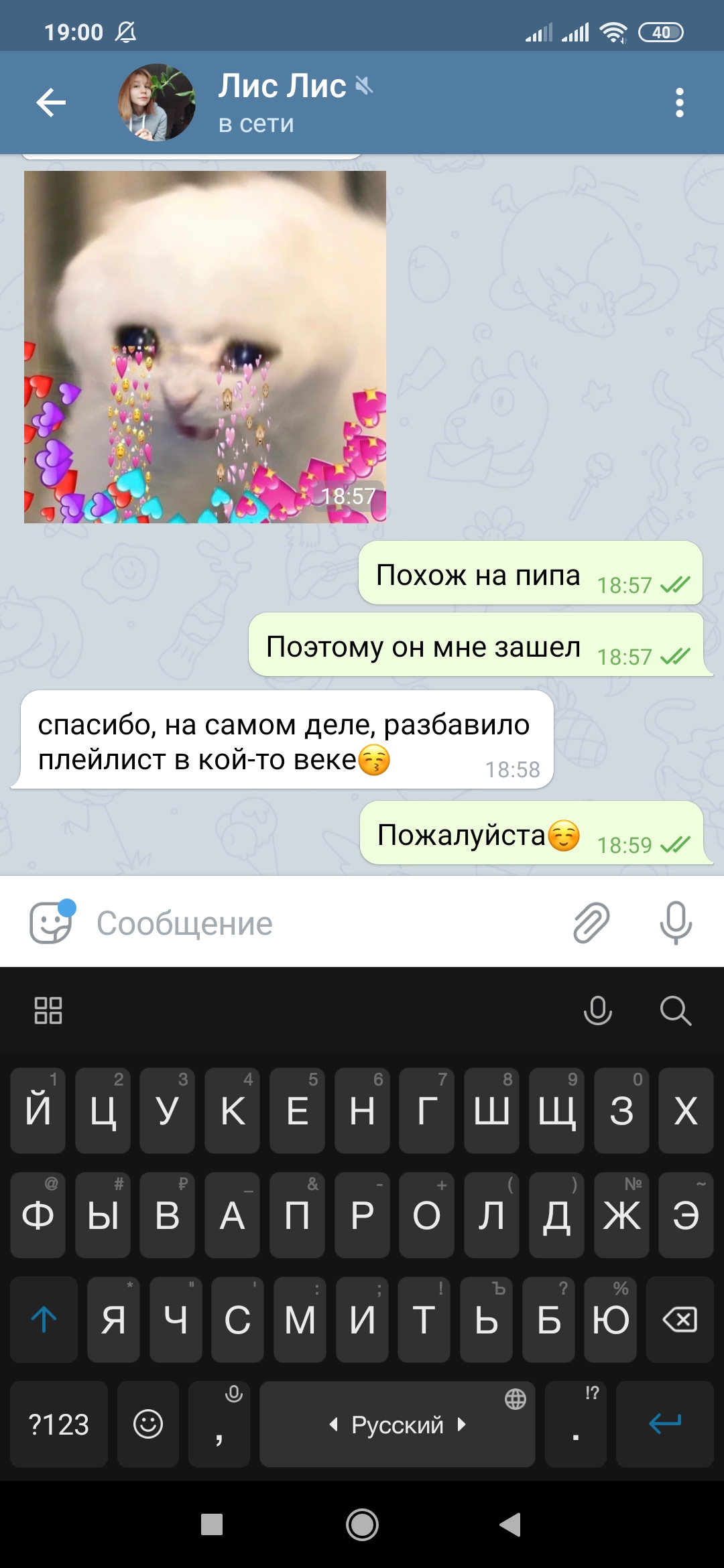The image size is (724, 1568).
Task: Tap the keyboard enter key
Action: (x=665, y=1424)
